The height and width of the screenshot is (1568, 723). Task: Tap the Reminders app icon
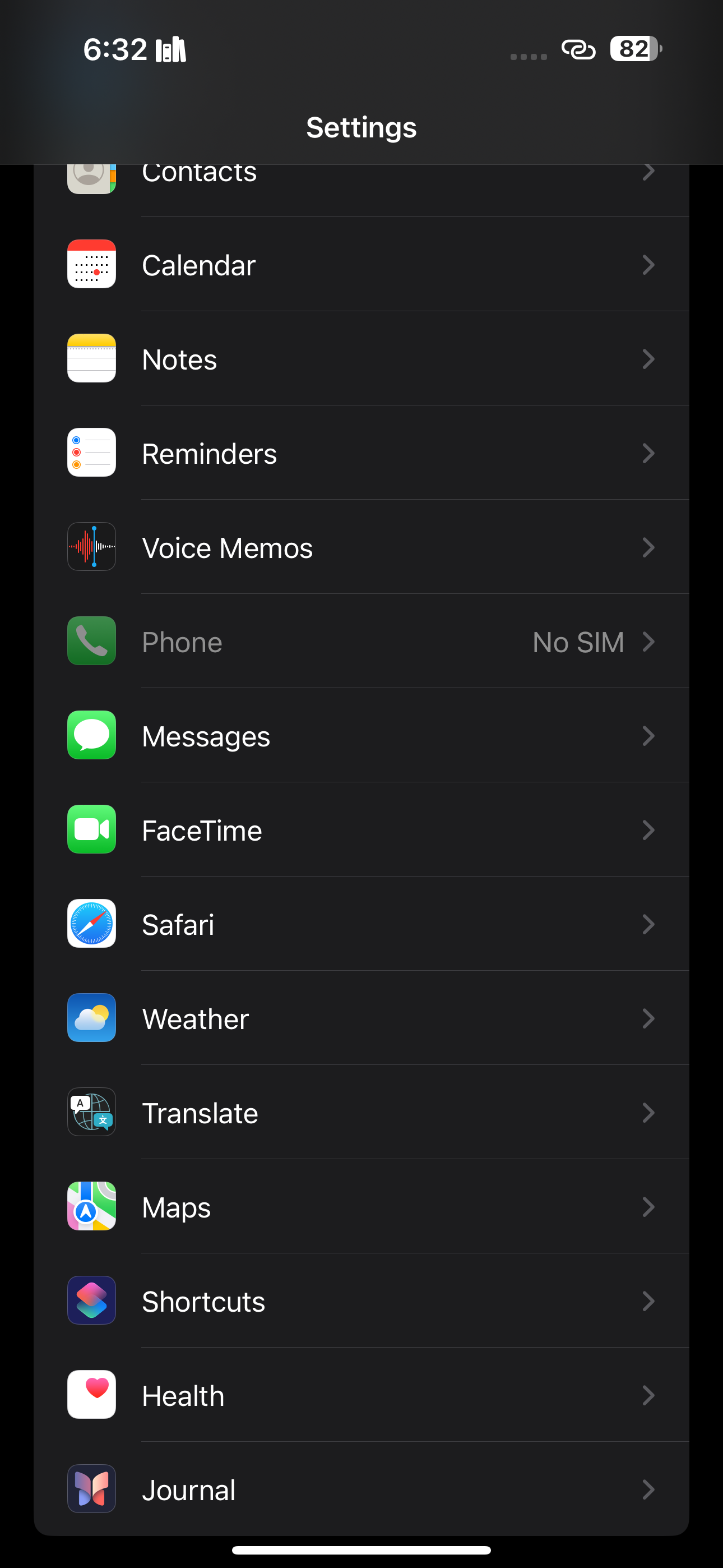coord(91,453)
